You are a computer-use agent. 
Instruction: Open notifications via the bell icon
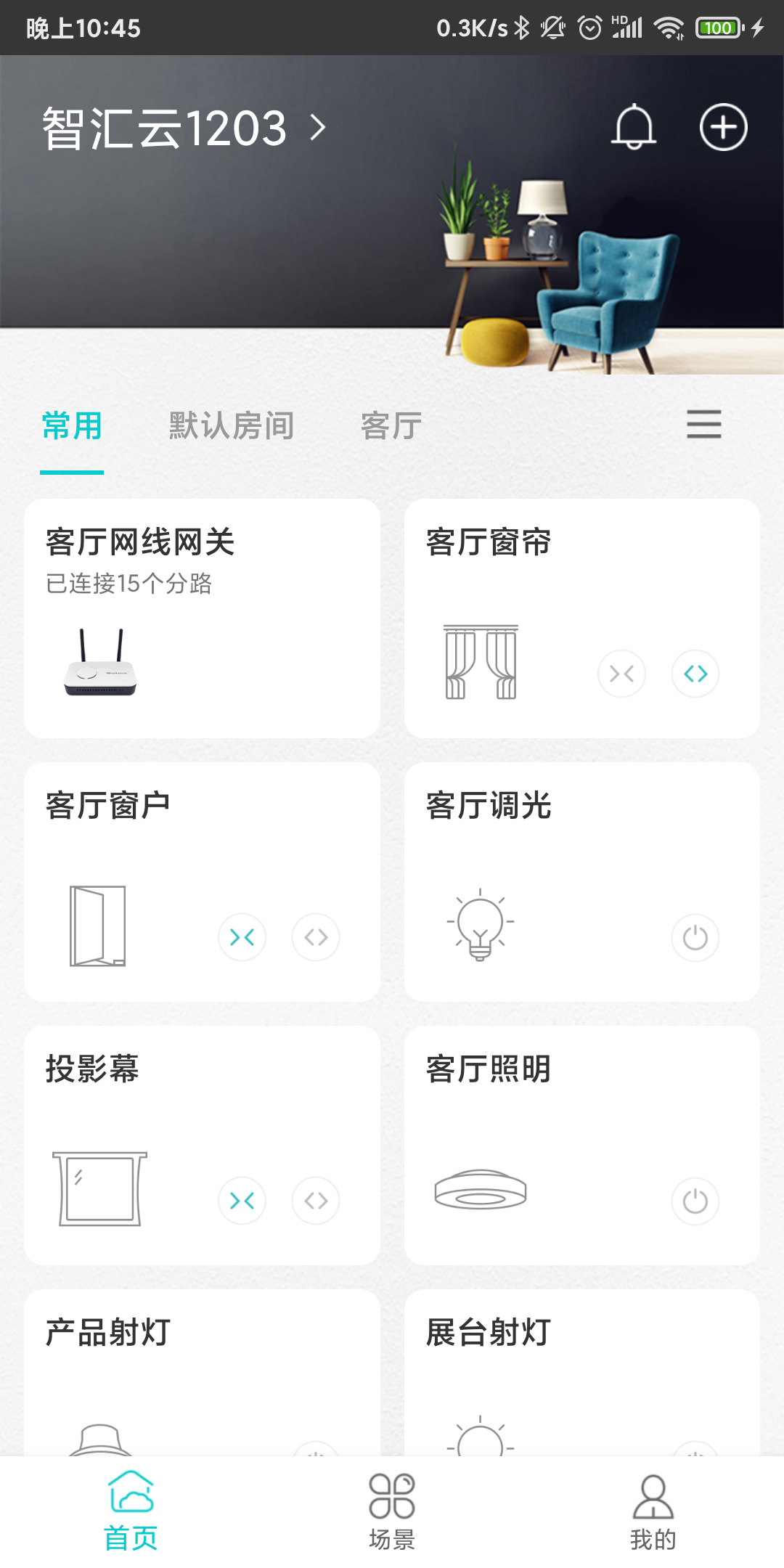(635, 127)
